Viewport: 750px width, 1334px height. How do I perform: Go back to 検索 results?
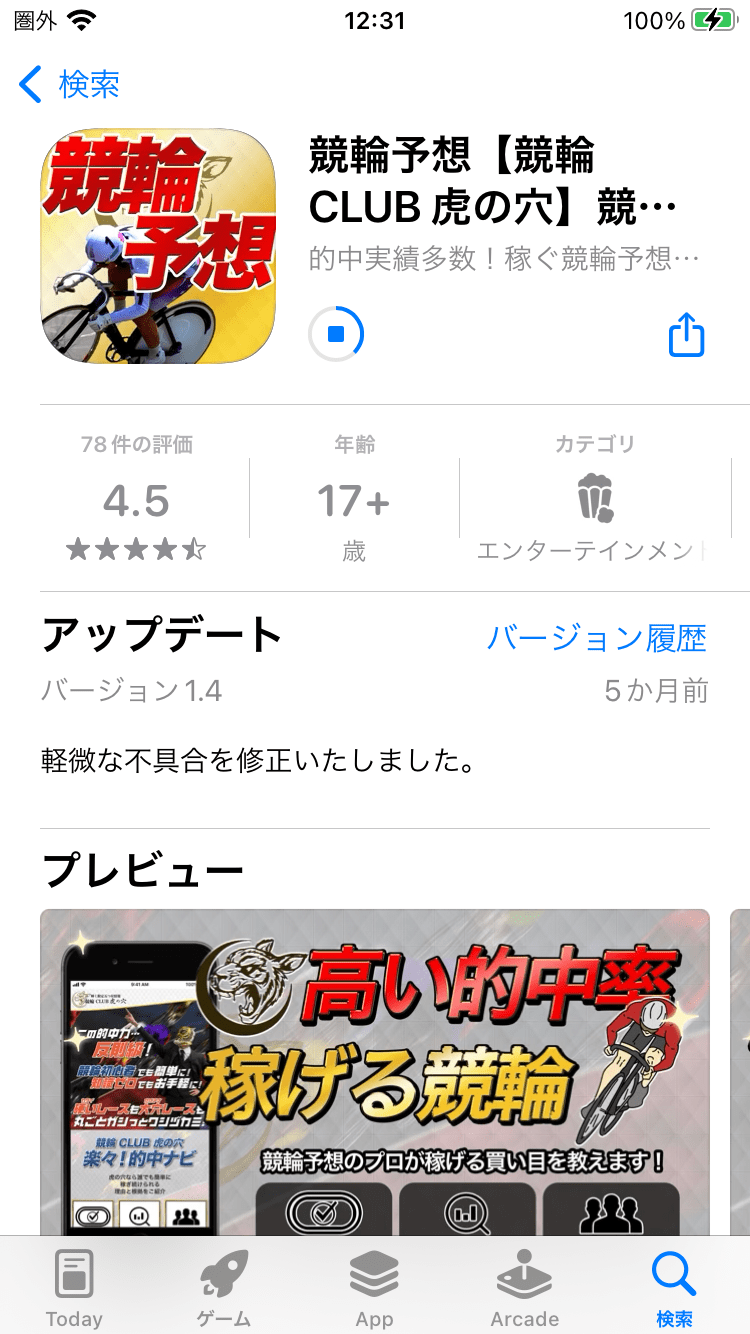[70, 85]
